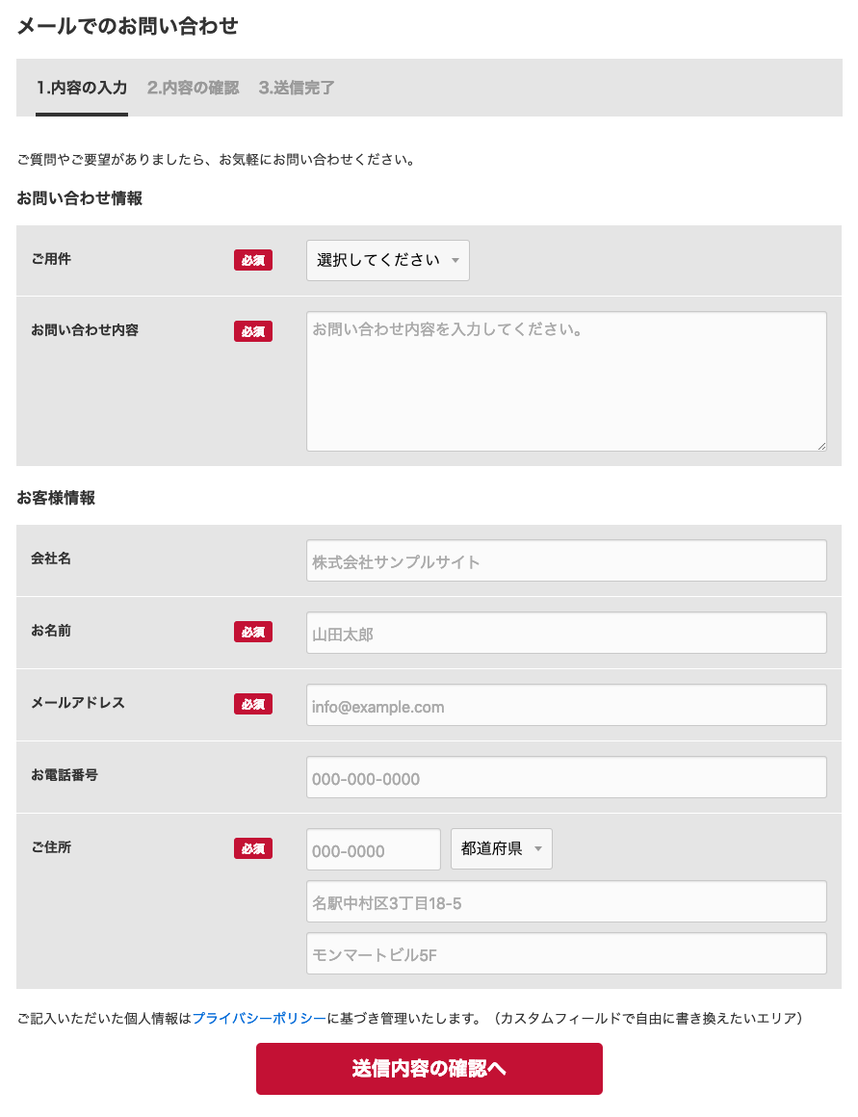The width and height of the screenshot is (858, 1117).
Task: Open the プライバシーポリシー link
Action: [x=259, y=1018]
